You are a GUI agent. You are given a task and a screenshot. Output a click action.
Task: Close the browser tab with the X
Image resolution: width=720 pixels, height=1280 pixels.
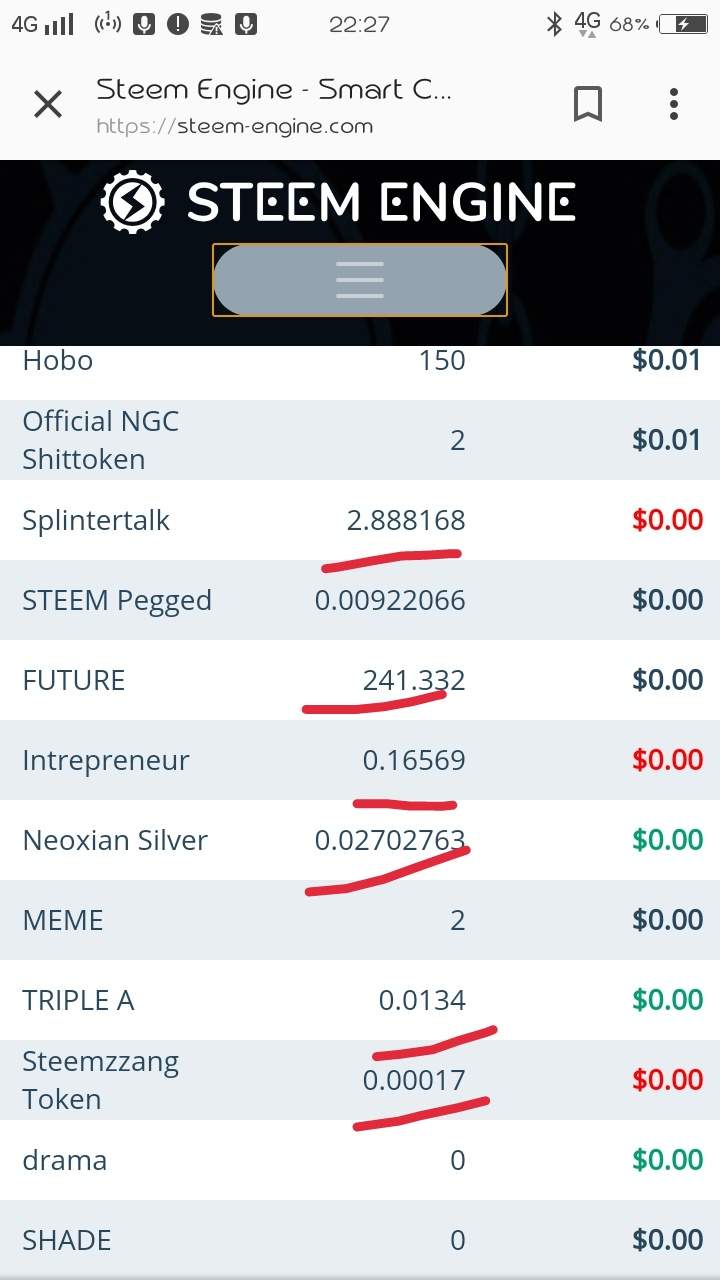48,104
